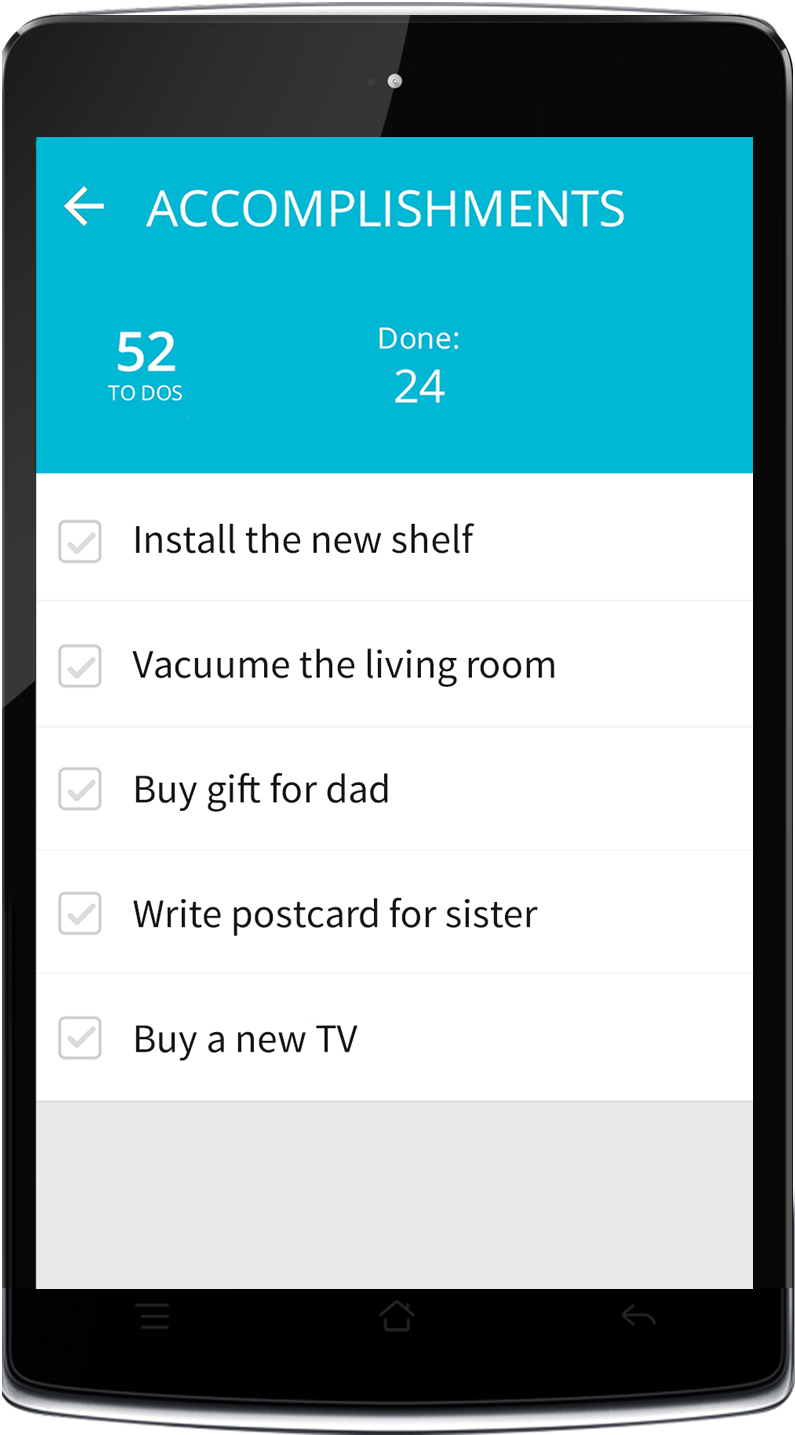This screenshot has height=1435, width=795.
Task: Toggle the Buy gift for dad checkbox
Action: (80, 790)
